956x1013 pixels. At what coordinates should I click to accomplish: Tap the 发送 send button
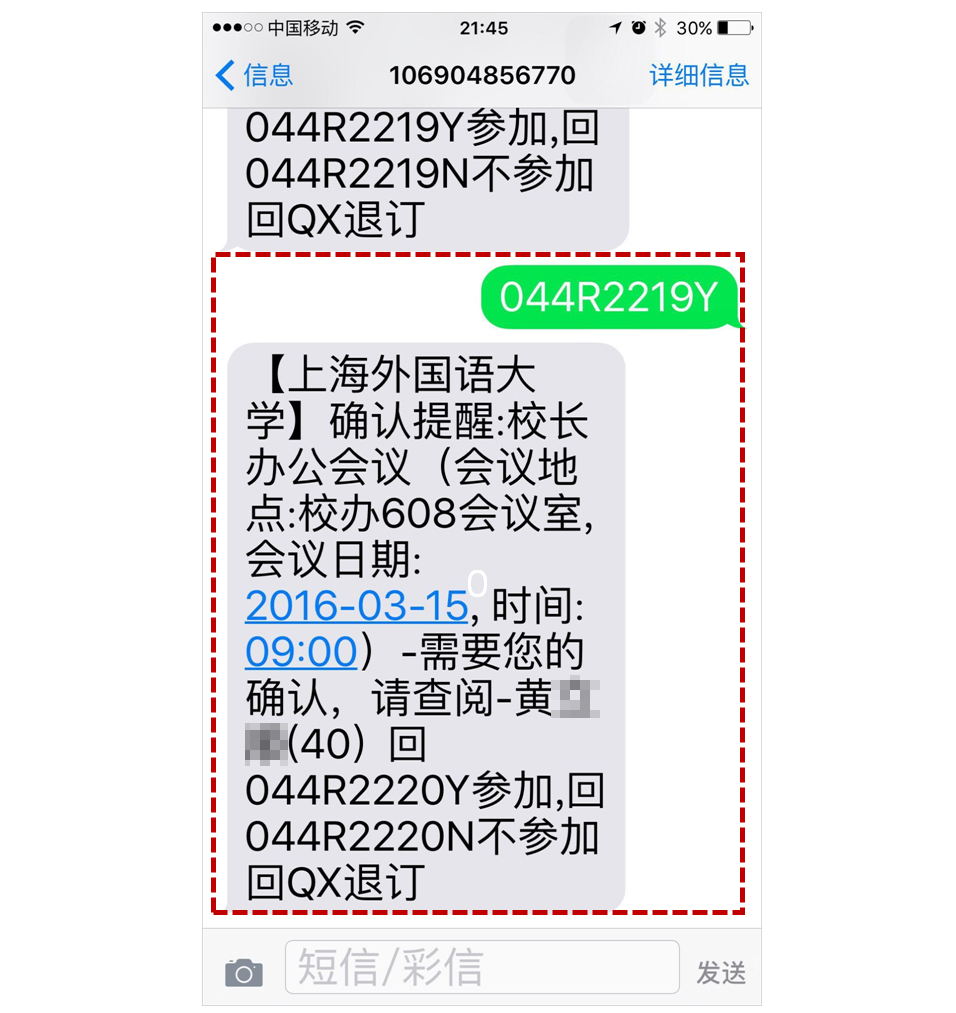[721, 972]
